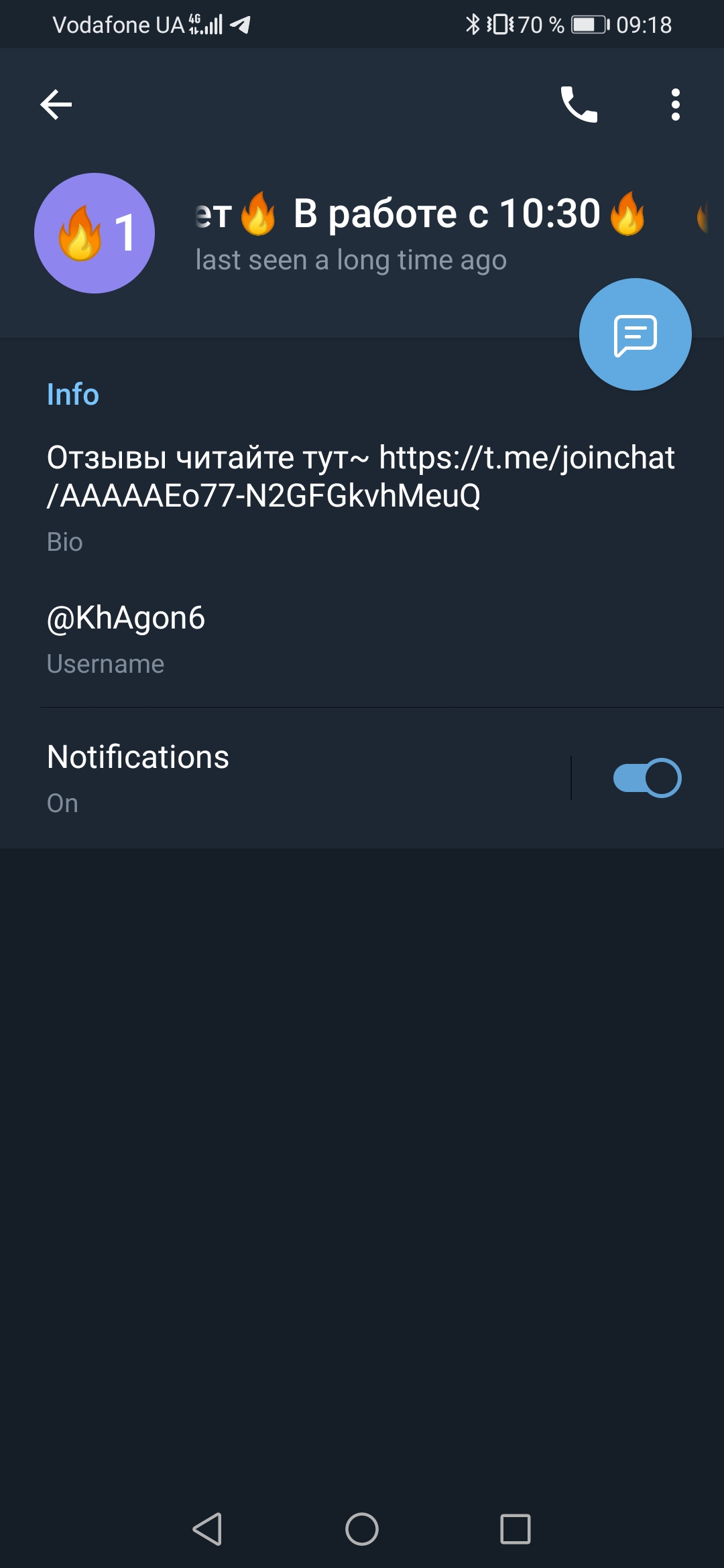This screenshot has height=1568, width=724.
Task: Tap the @KhAgon6 username row
Action: click(x=362, y=638)
